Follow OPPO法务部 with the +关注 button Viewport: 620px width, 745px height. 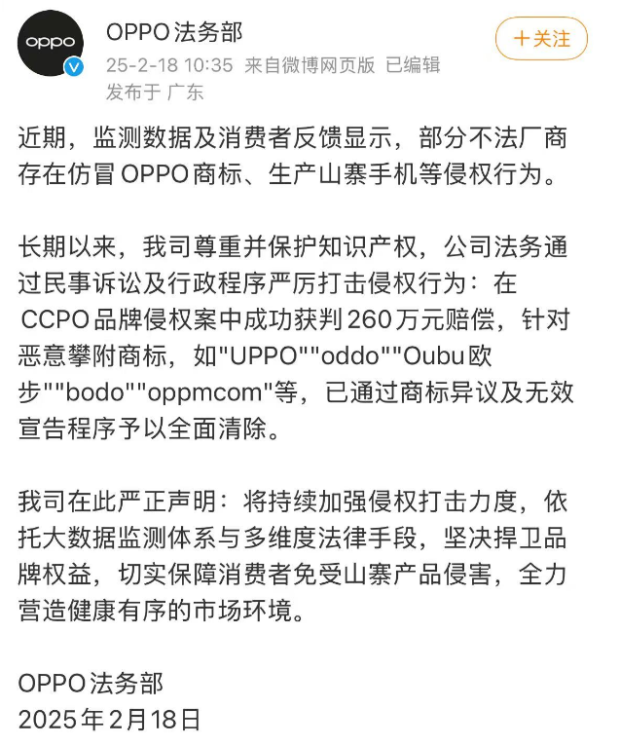click(x=541, y=40)
